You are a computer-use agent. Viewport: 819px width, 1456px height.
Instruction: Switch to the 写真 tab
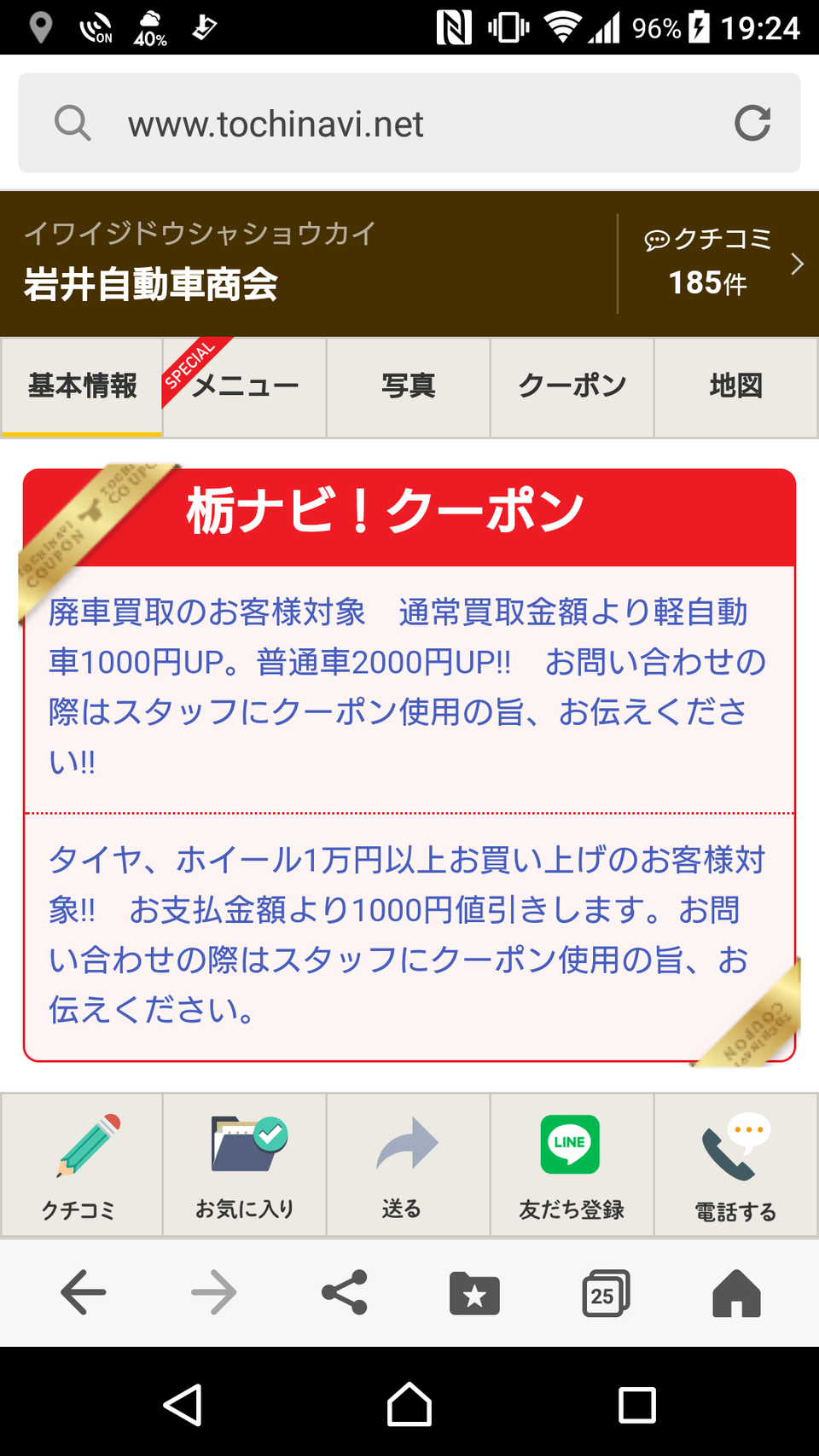click(x=409, y=386)
